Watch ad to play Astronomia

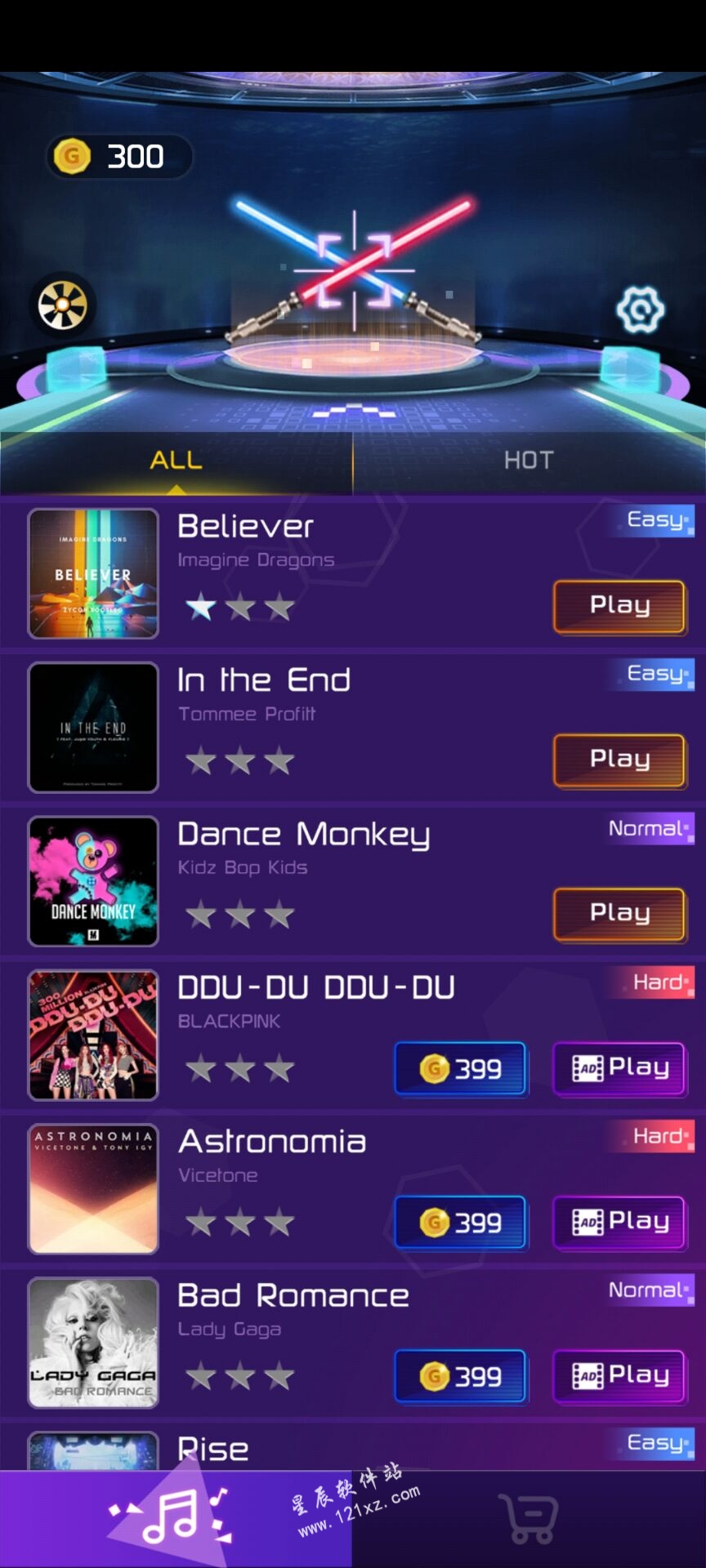(620, 1223)
